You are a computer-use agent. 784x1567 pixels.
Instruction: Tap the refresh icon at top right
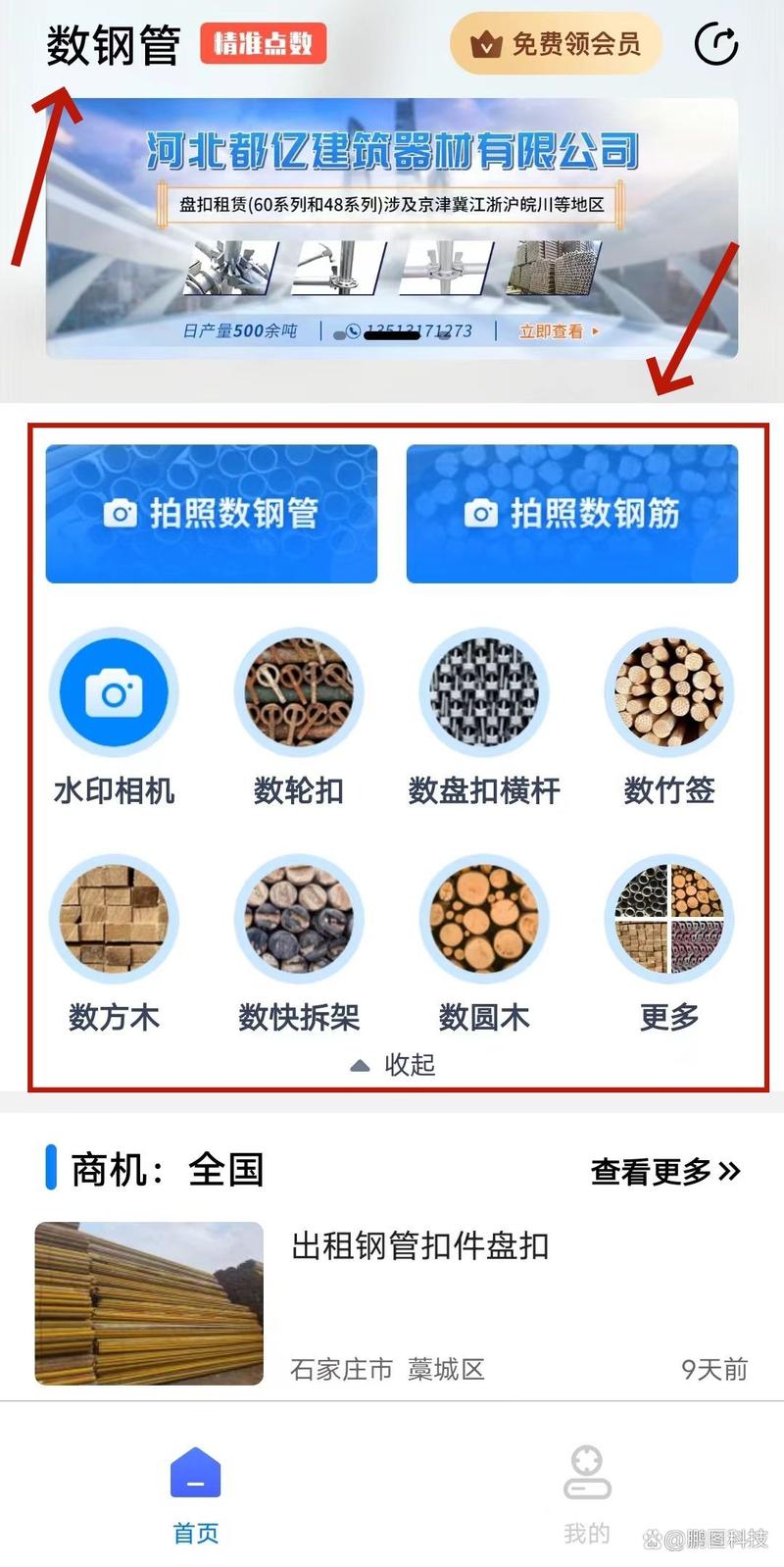point(717,43)
